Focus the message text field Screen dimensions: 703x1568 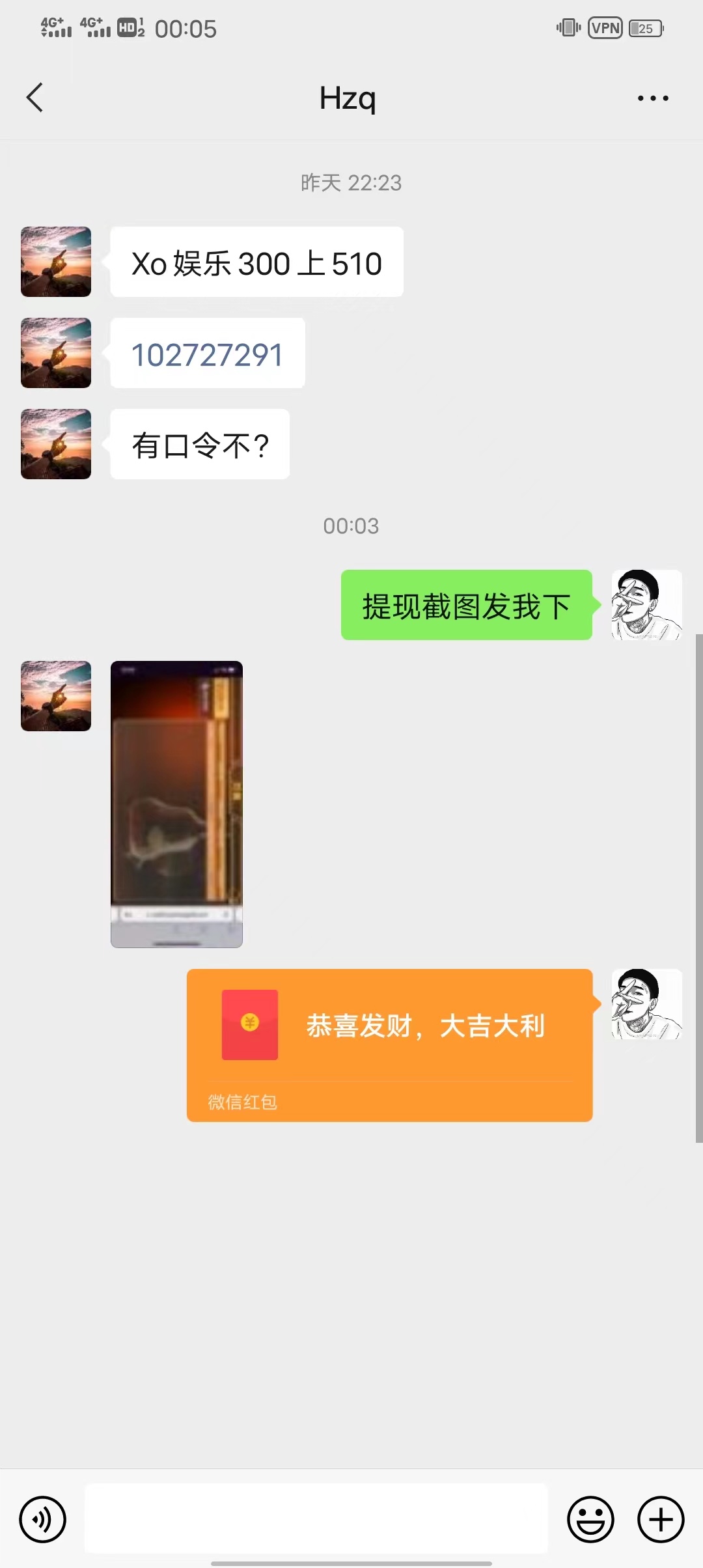[x=316, y=1519]
